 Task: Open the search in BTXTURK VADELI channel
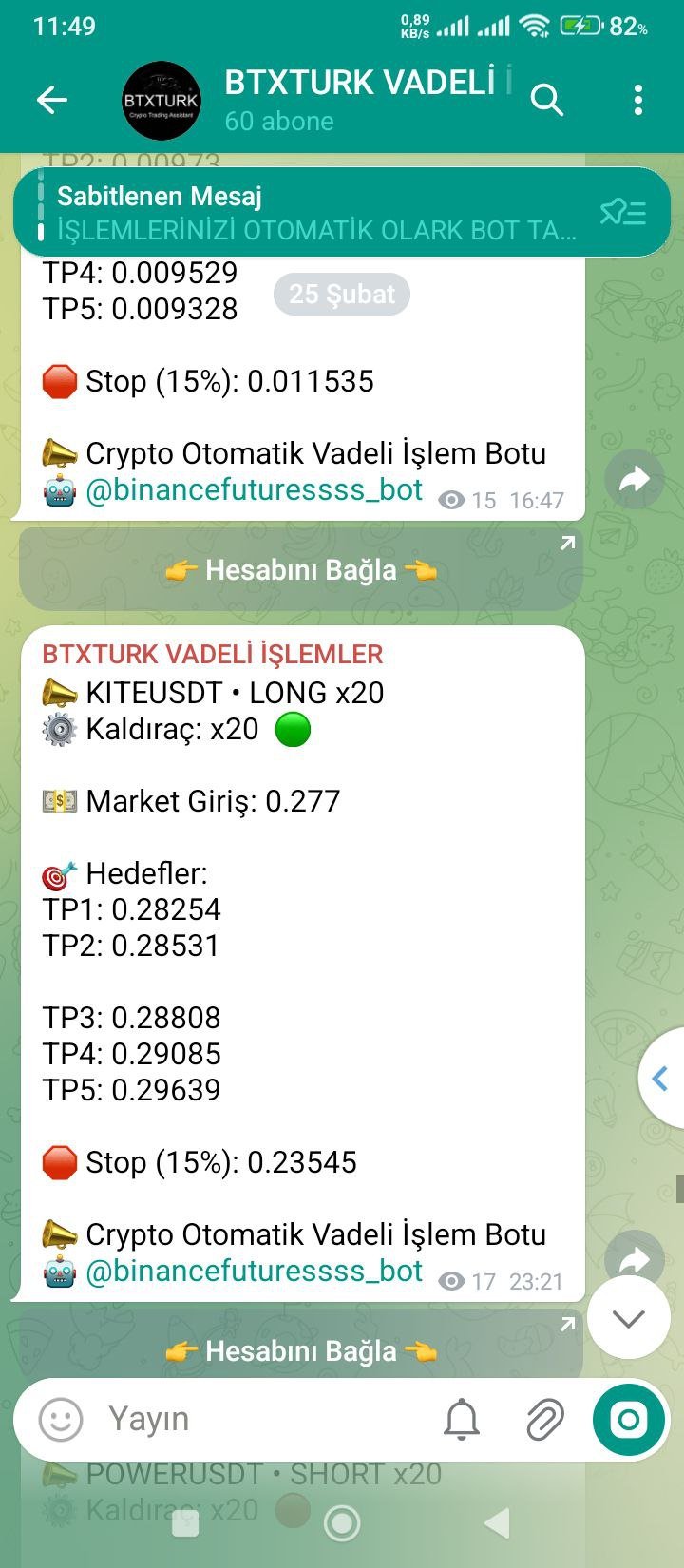pyautogui.click(x=548, y=99)
